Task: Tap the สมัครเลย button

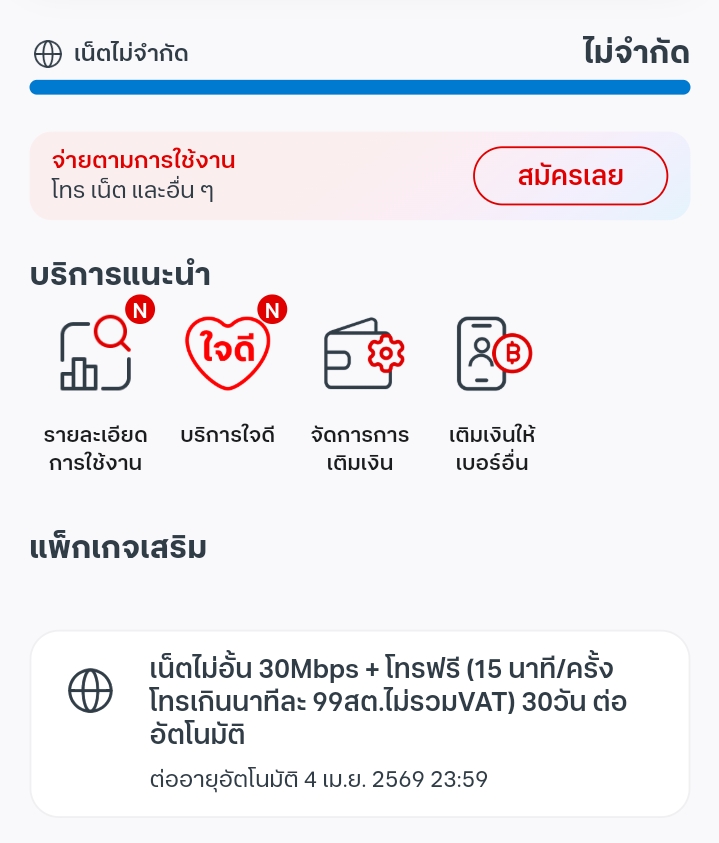Action: click(570, 176)
